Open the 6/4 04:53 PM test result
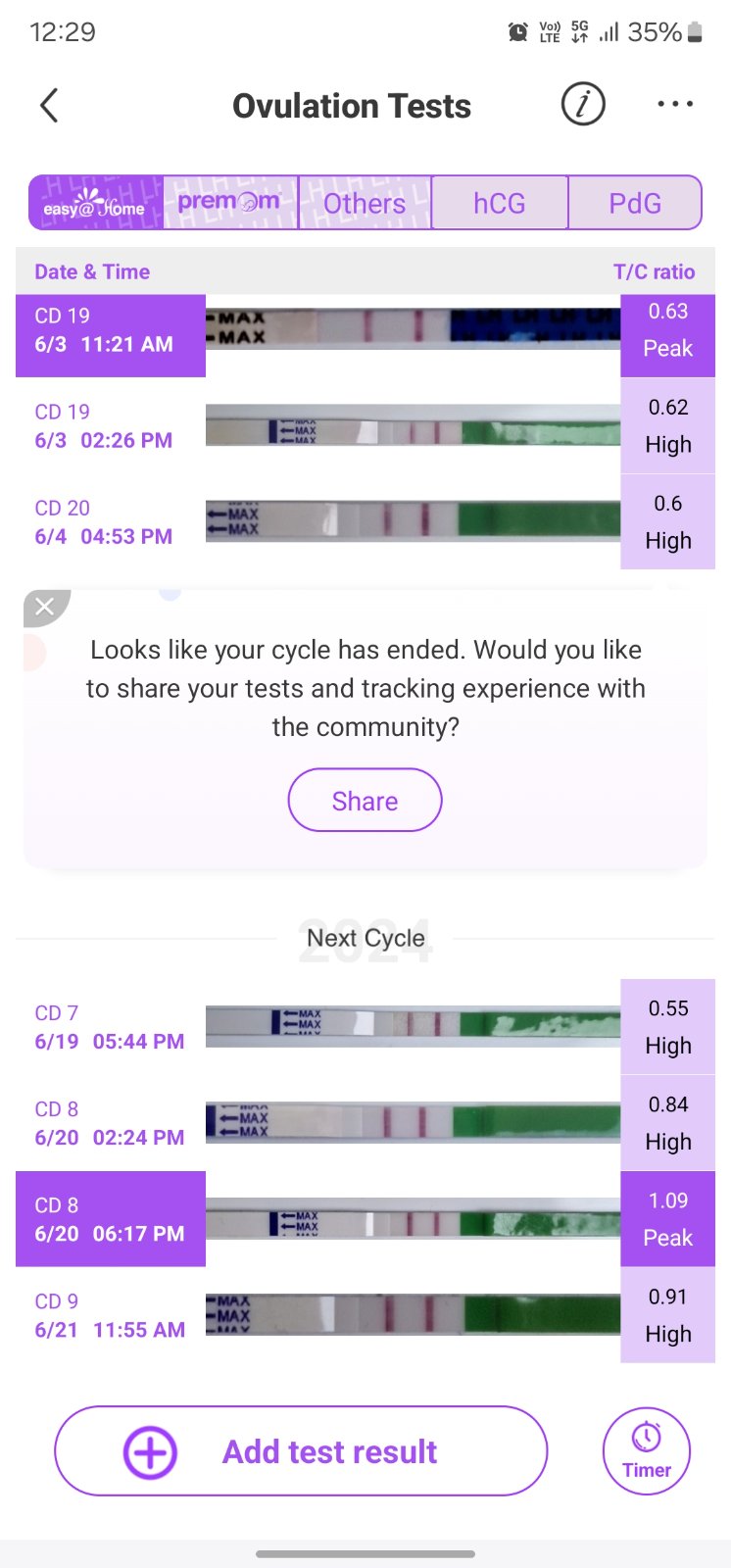The image size is (731, 1568). tap(365, 523)
